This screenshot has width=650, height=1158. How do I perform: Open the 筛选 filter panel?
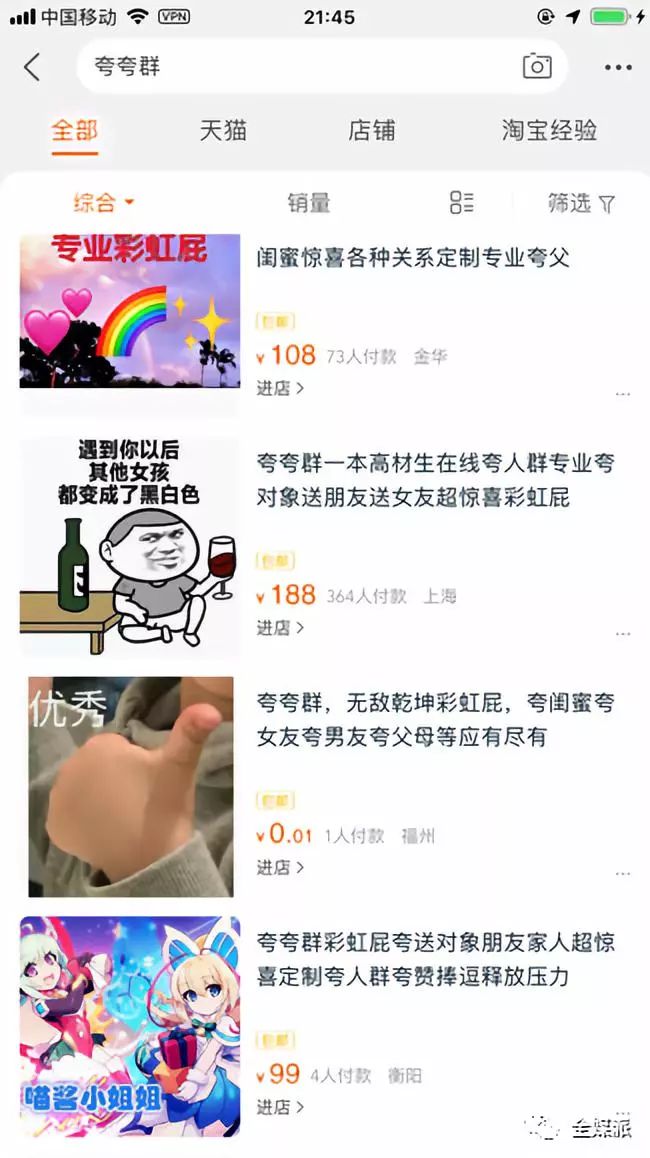(x=581, y=202)
